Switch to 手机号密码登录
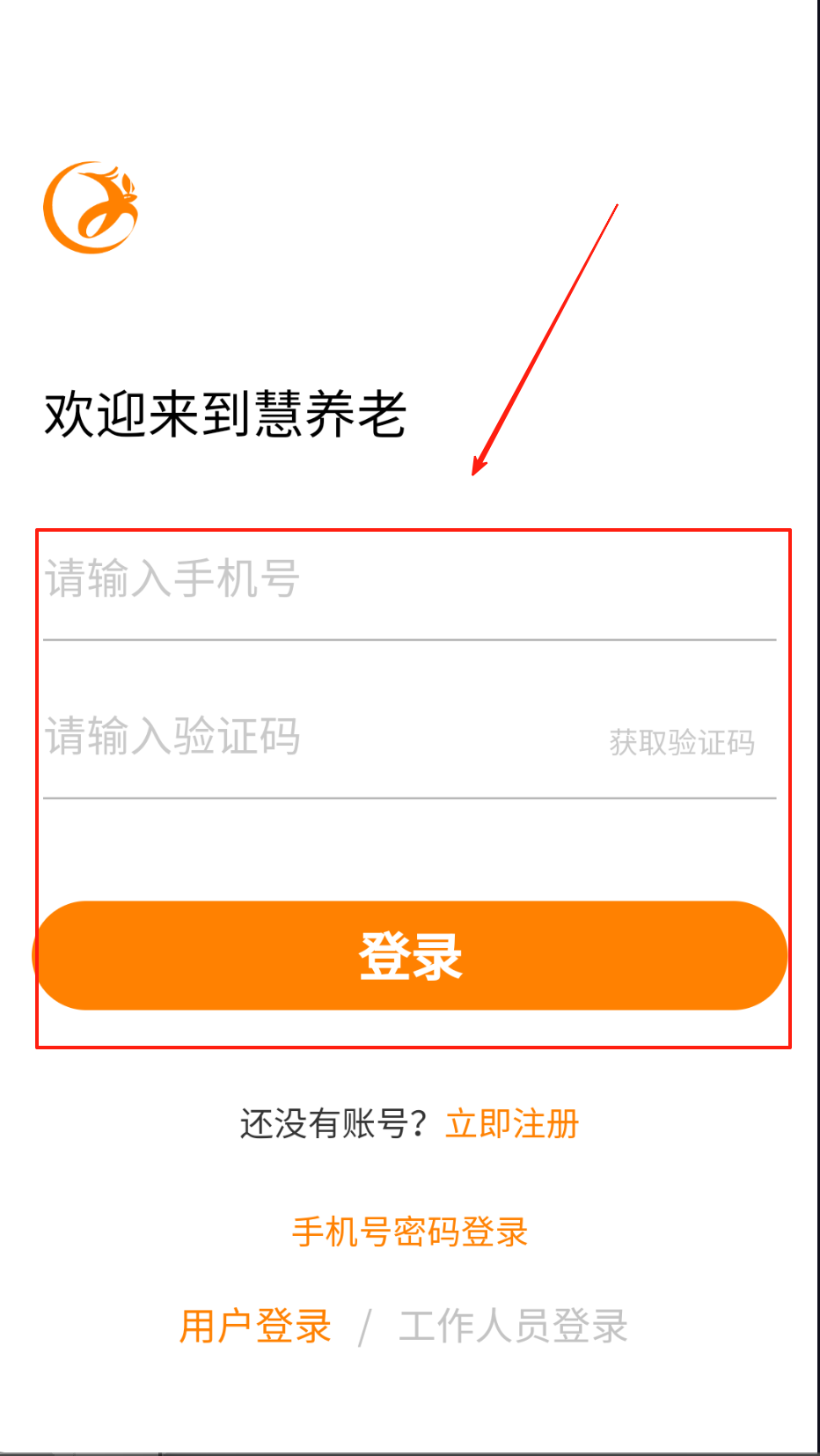The height and width of the screenshot is (1456, 820). click(410, 1232)
